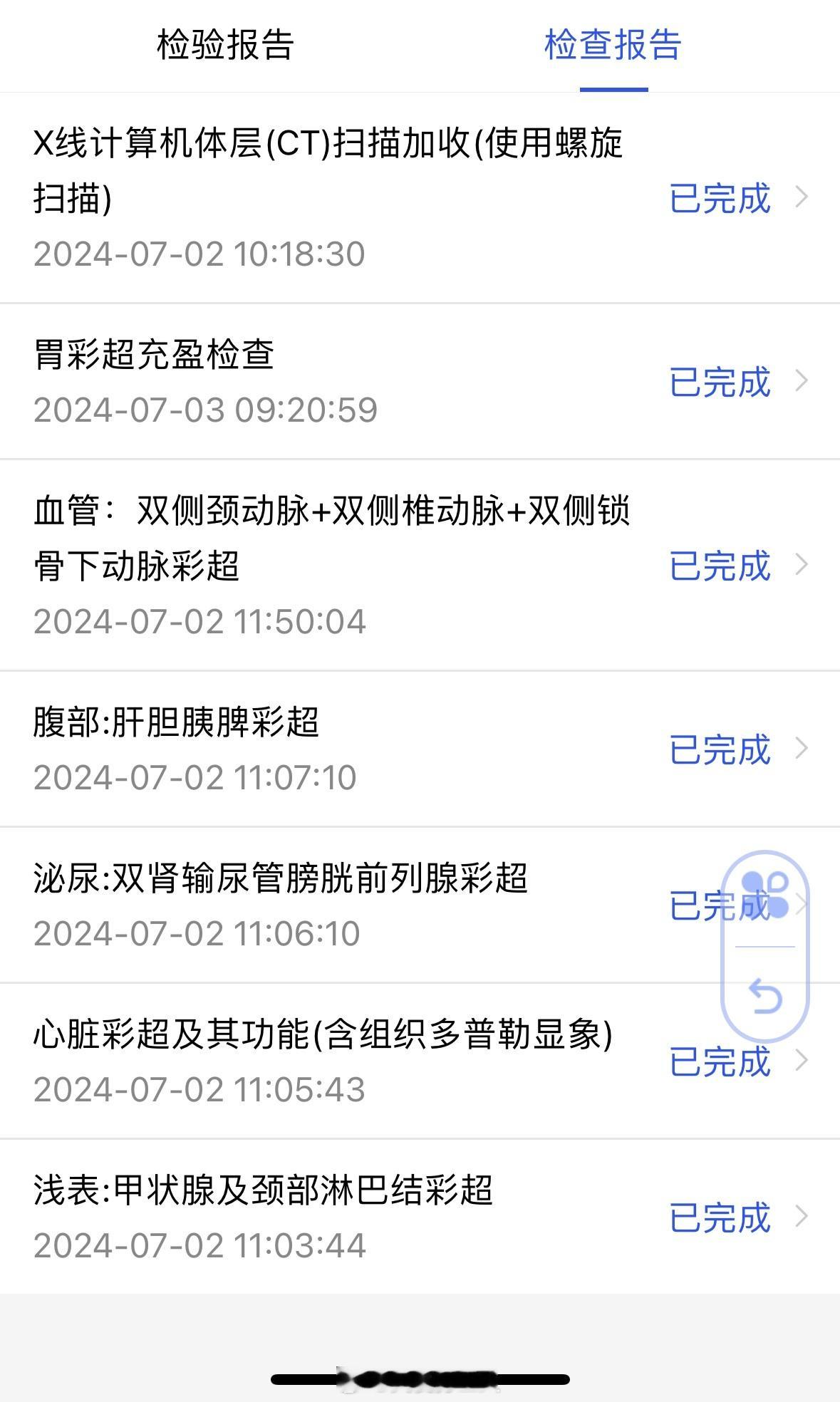The image size is (840, 1402).
Task: View the 双侧颈动脉 vascular ultrasound report
Action: [420, 565]
